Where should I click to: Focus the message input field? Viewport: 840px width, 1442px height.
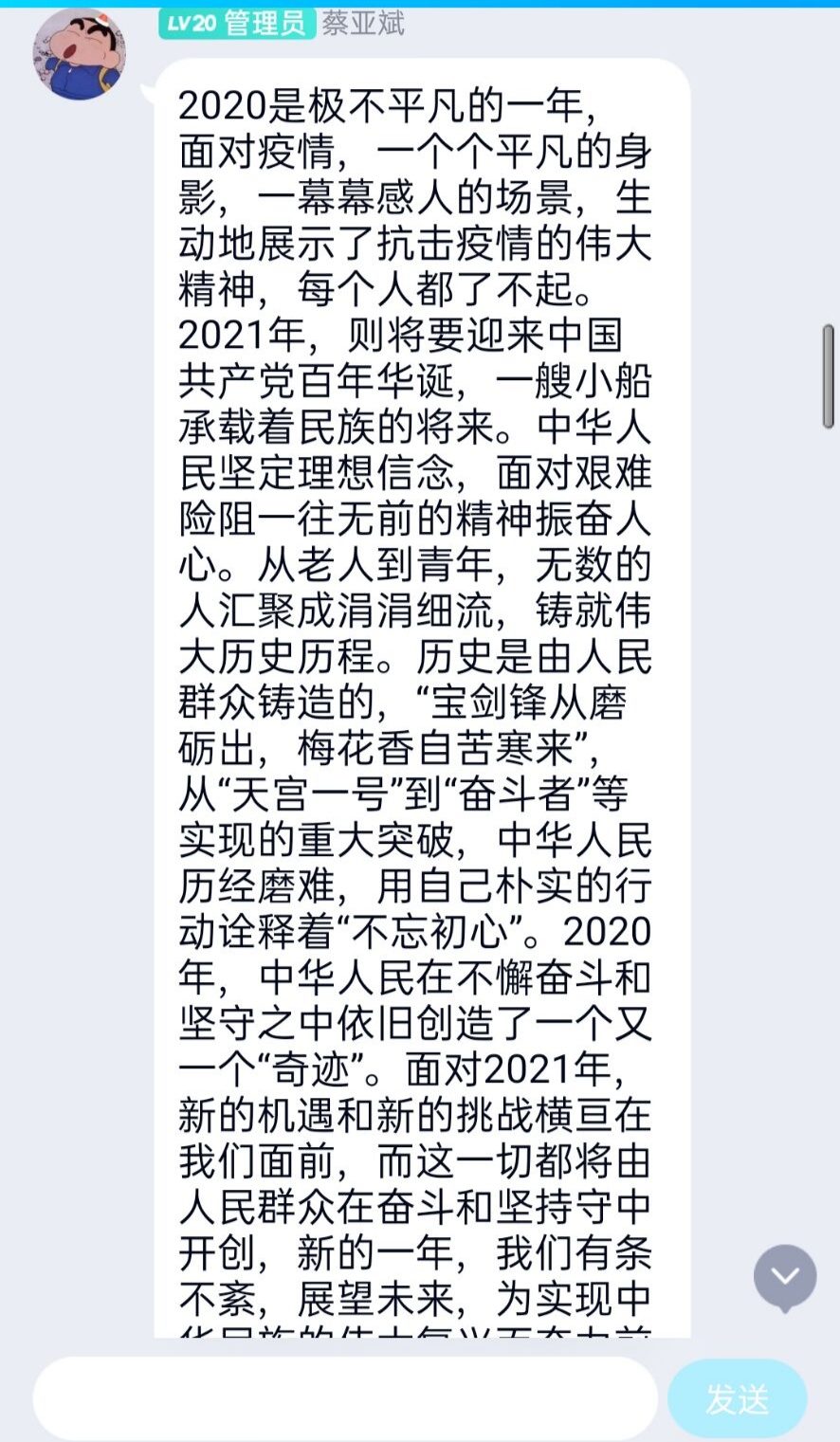(x=345, y=1398)
